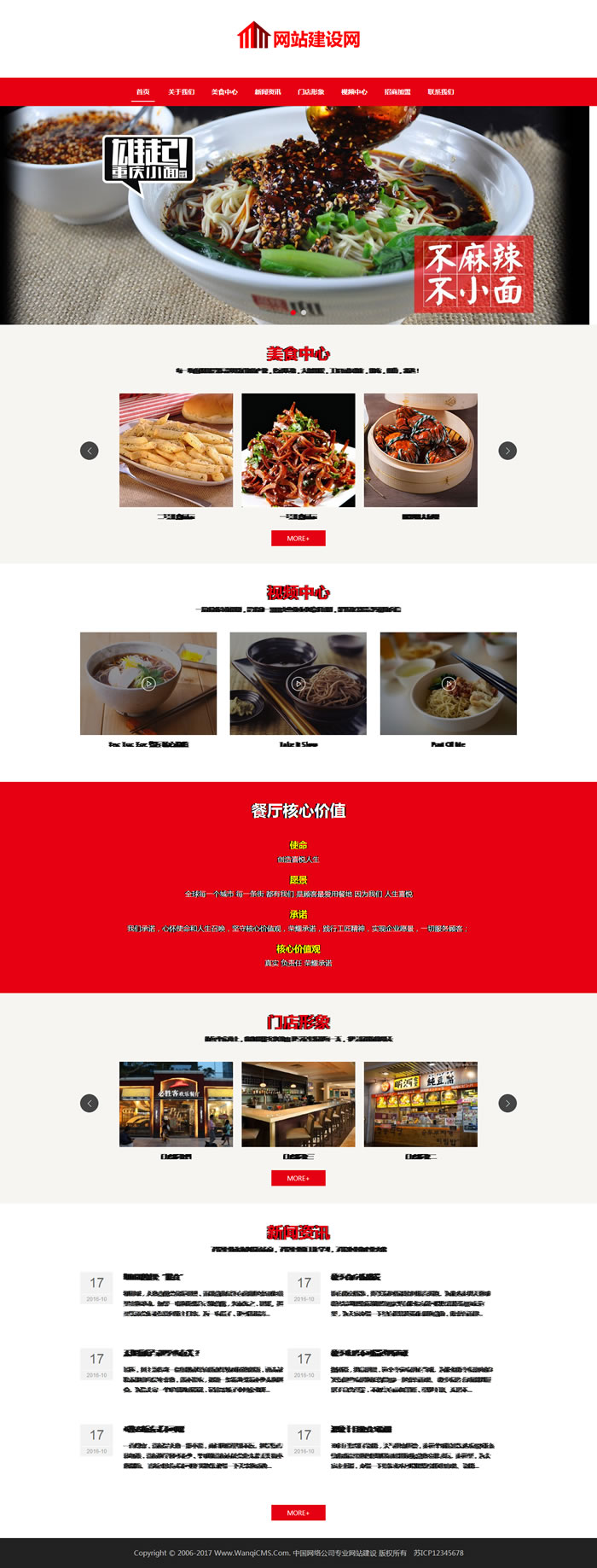Image resolution: width=597 pixels, height=1568 pixels.
Task: Select the second banner slide dot
Action: [304, 312]
